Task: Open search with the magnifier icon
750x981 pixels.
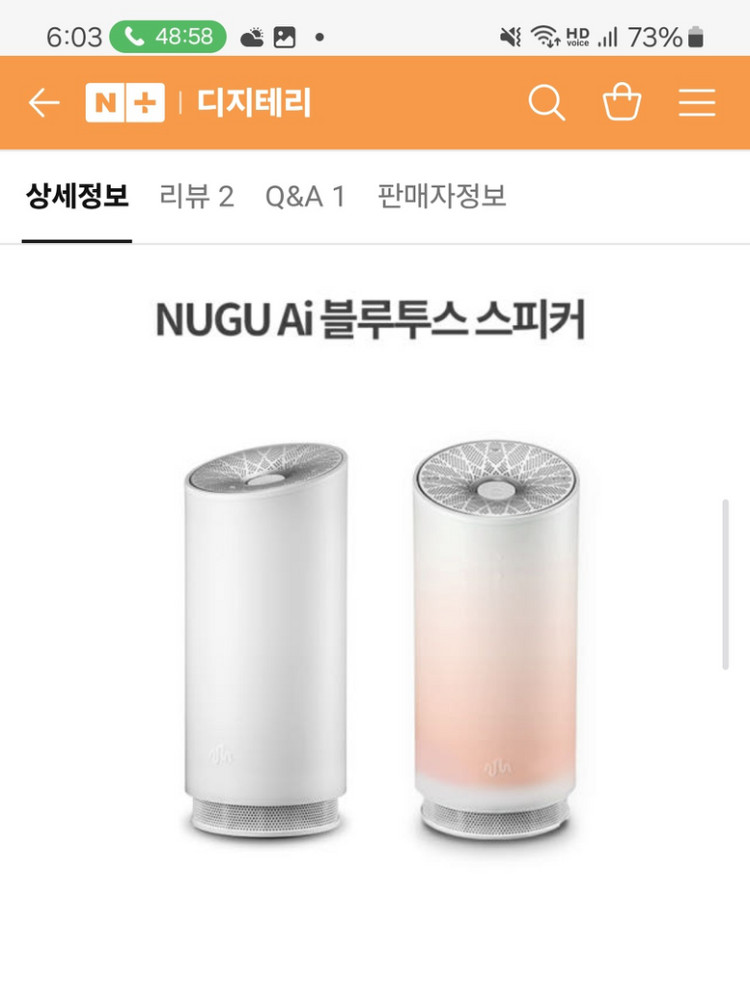Action: point(546,103)
